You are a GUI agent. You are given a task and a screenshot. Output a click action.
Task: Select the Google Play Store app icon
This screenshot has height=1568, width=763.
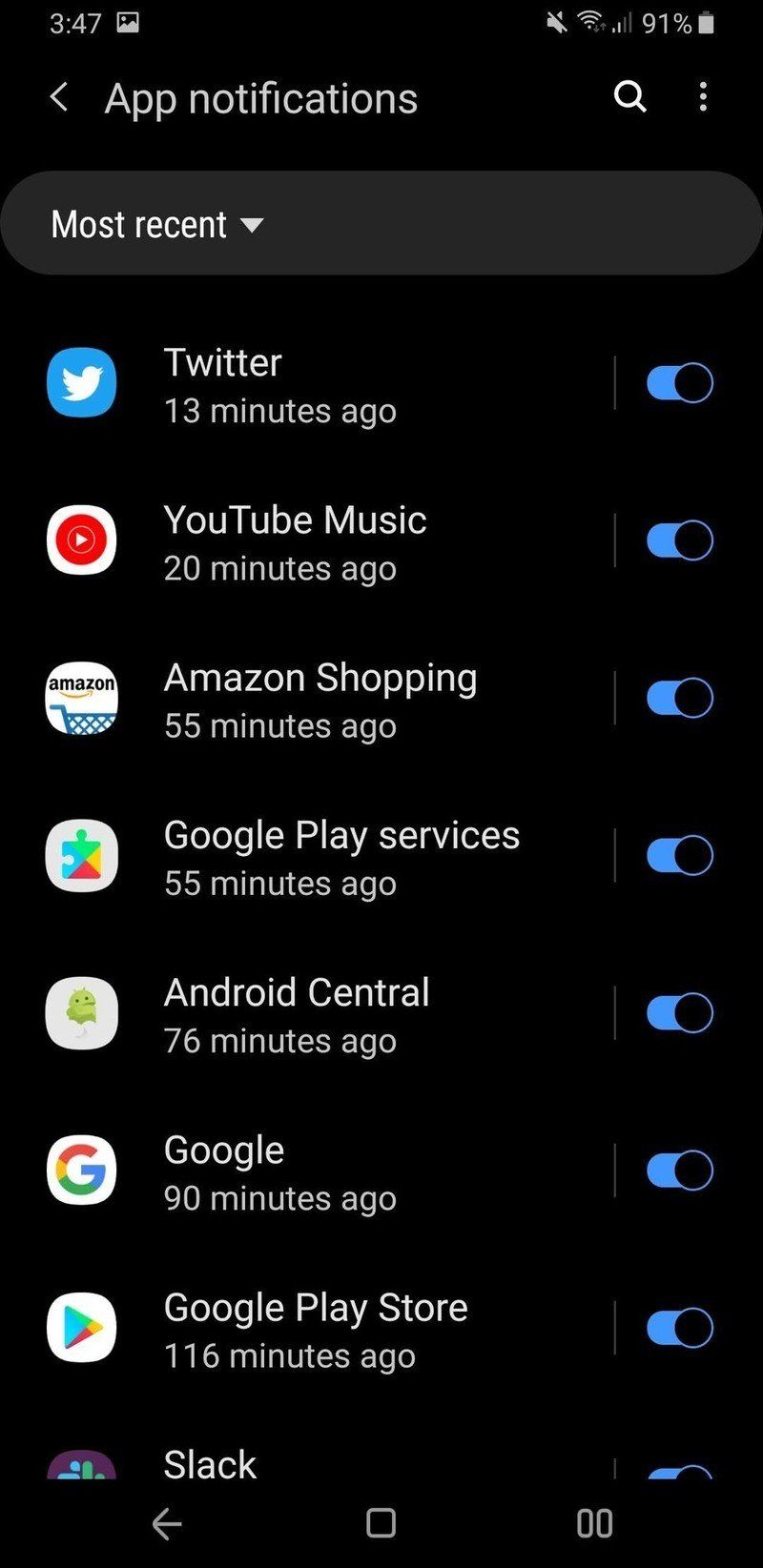pyautogui.click(x=81, y=1328)
